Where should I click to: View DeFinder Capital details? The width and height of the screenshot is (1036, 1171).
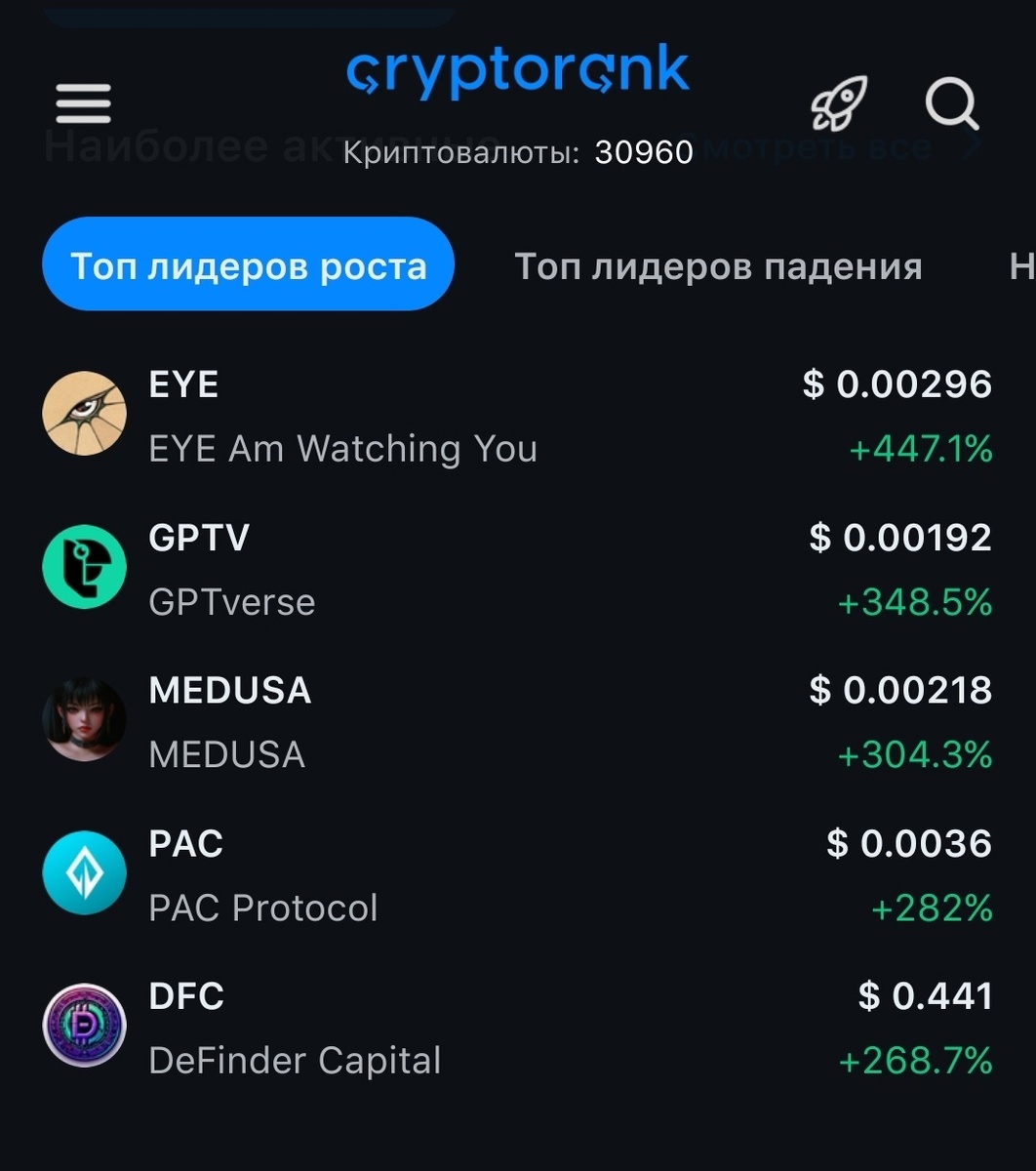518,1028
